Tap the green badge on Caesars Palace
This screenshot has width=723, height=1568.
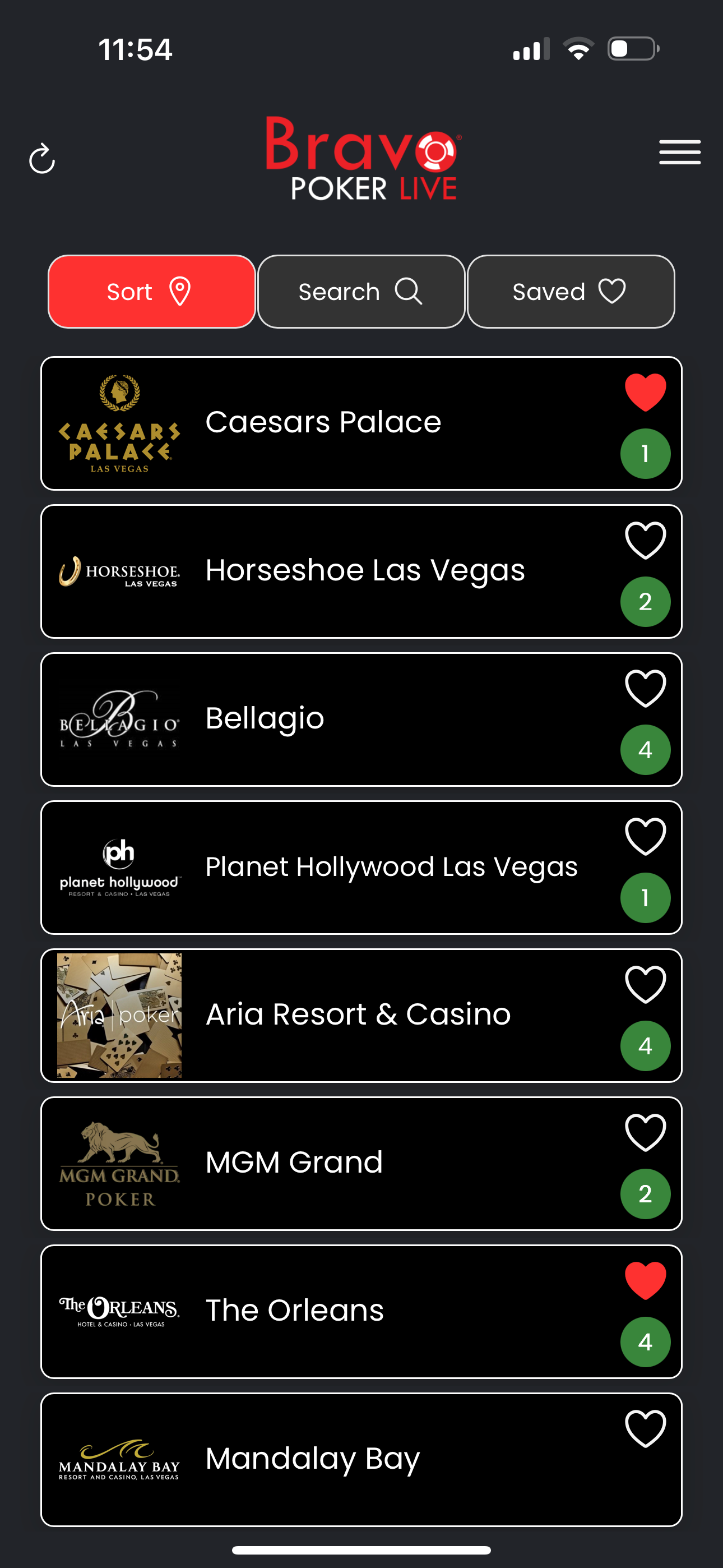click(x=646, y=453)
